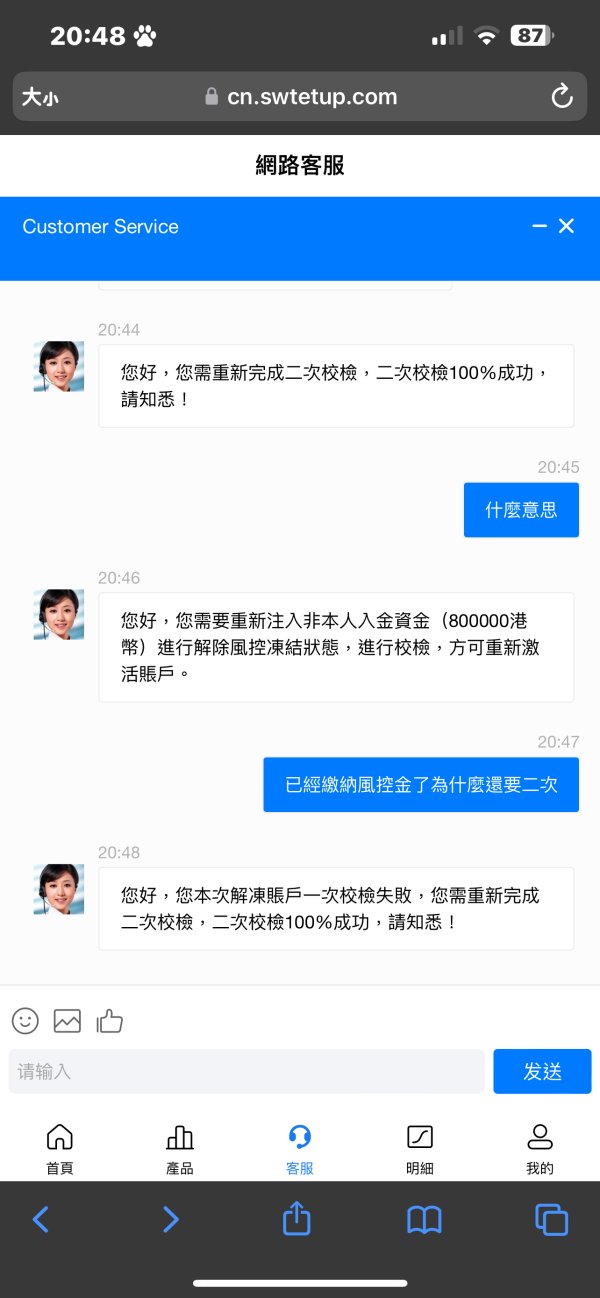Screen dimensions: 600x1298
Task: Reload the page in Safari
Action: coord(562,97)
